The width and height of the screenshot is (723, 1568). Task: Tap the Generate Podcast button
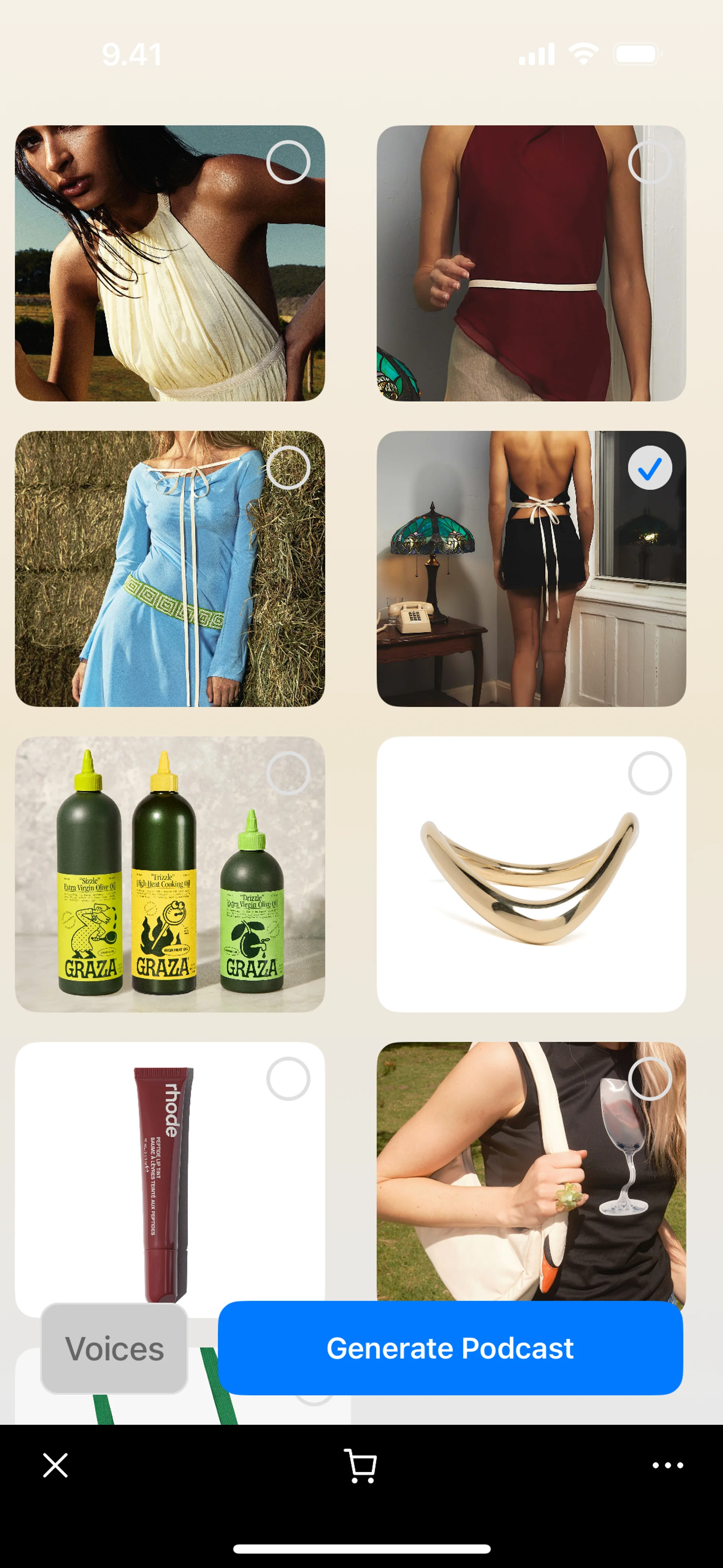450,1348
